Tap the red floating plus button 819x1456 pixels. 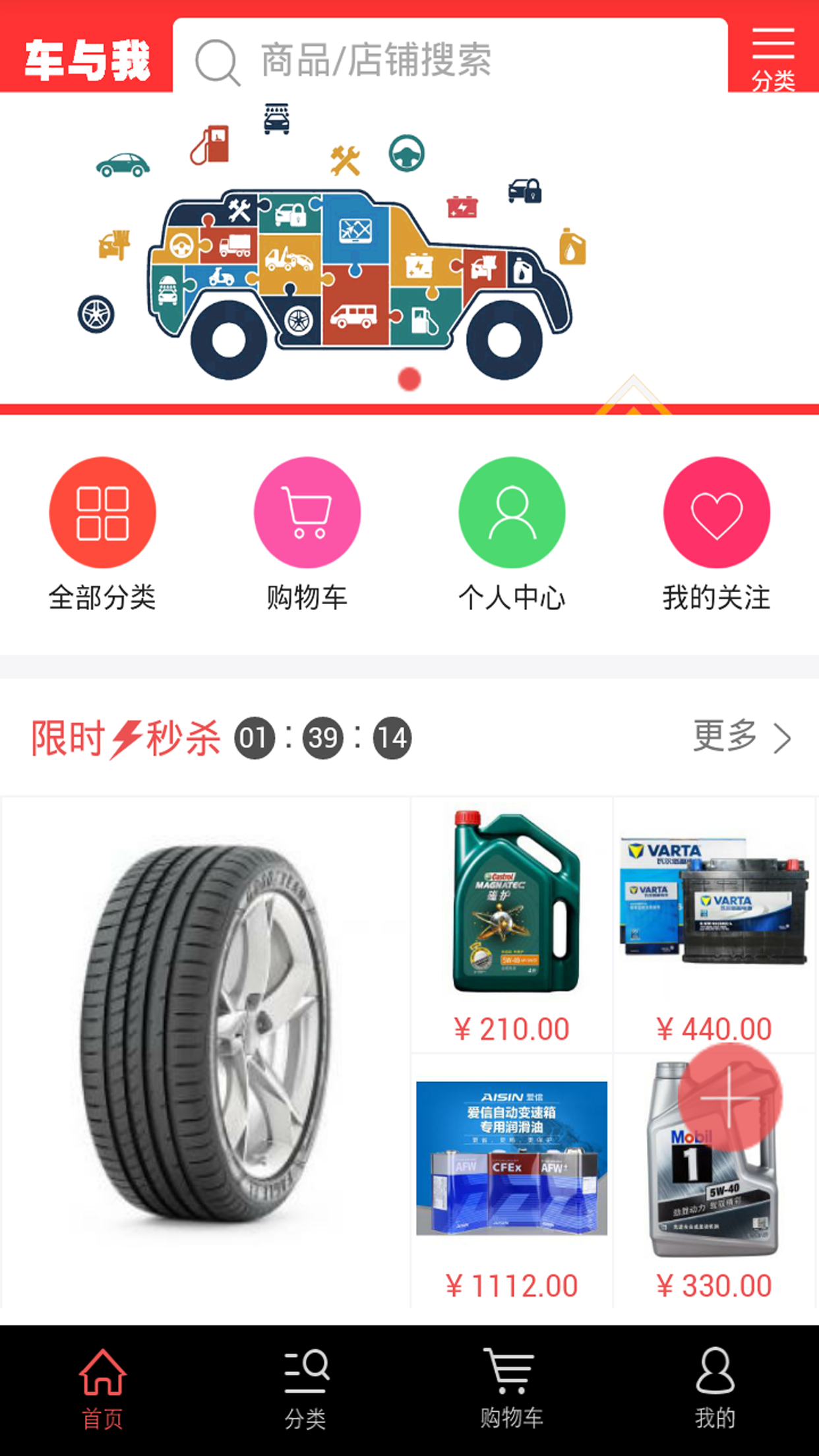click(x=730, y=1098)
